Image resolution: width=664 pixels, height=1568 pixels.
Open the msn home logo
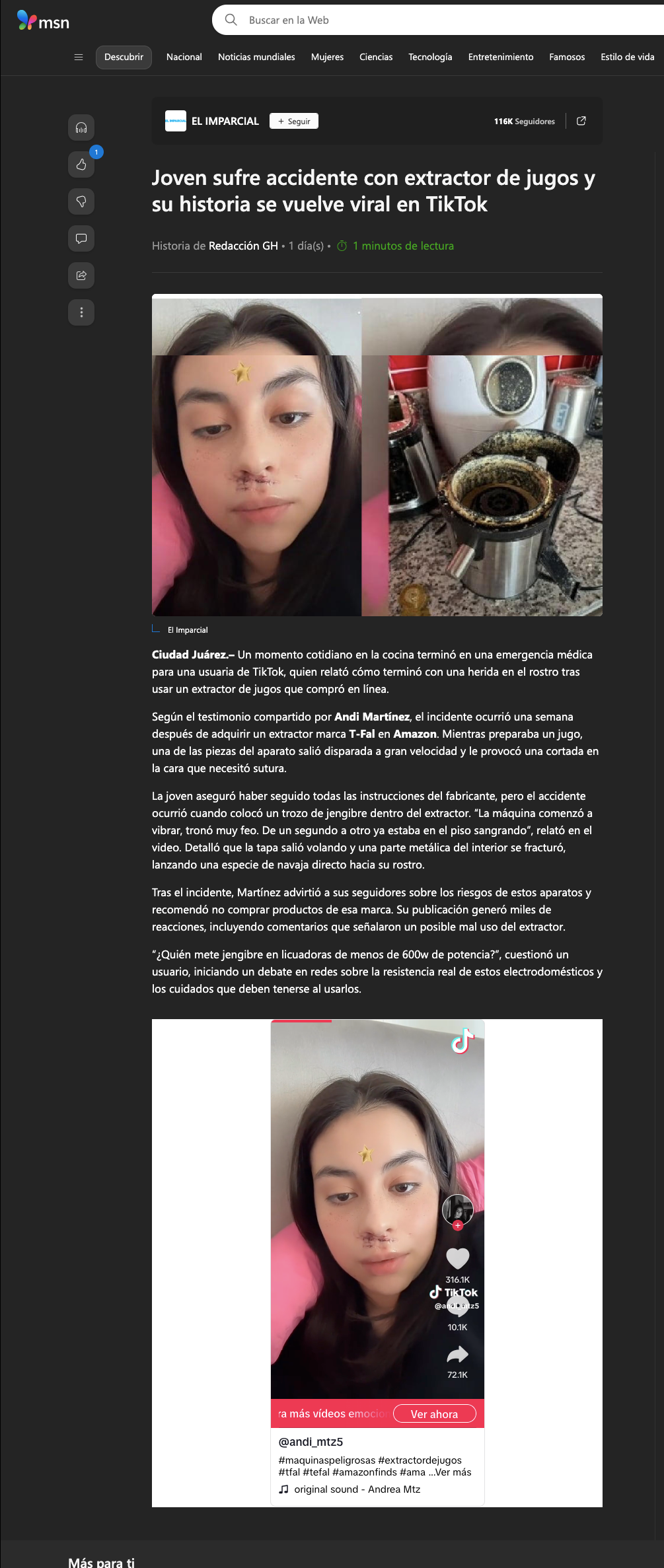[43, 21]
